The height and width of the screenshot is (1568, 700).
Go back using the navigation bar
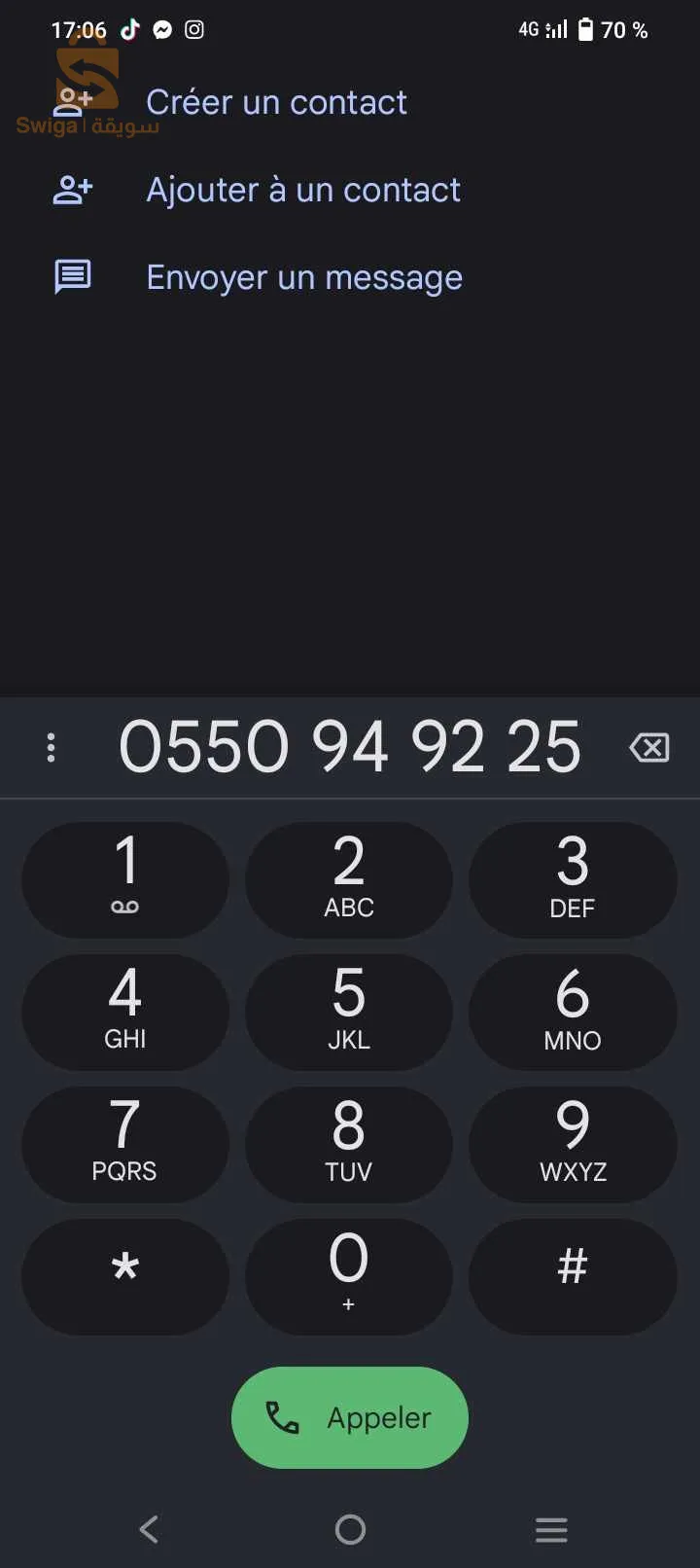149,1529
